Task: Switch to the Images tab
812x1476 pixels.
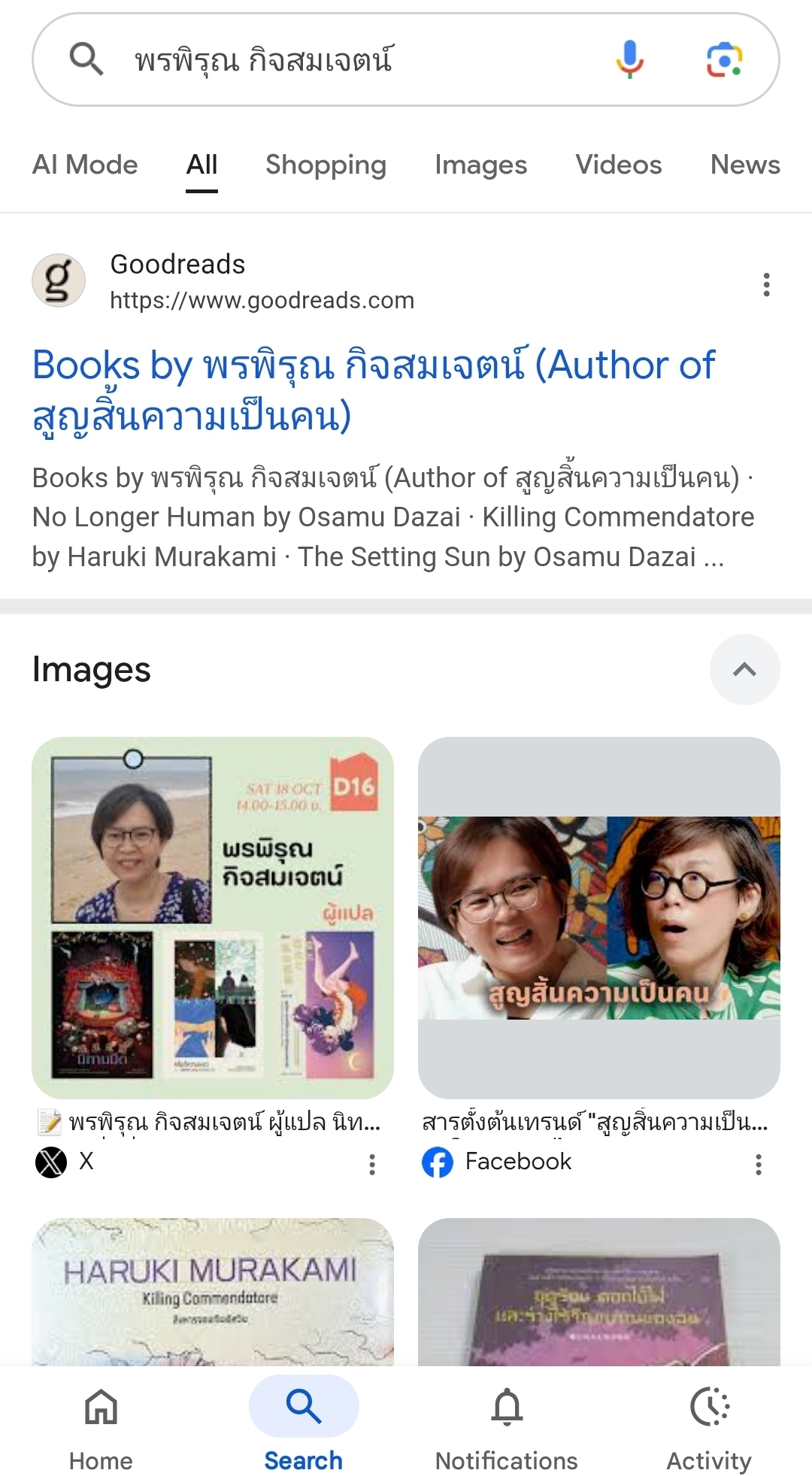Action: [x=480, y=165]
